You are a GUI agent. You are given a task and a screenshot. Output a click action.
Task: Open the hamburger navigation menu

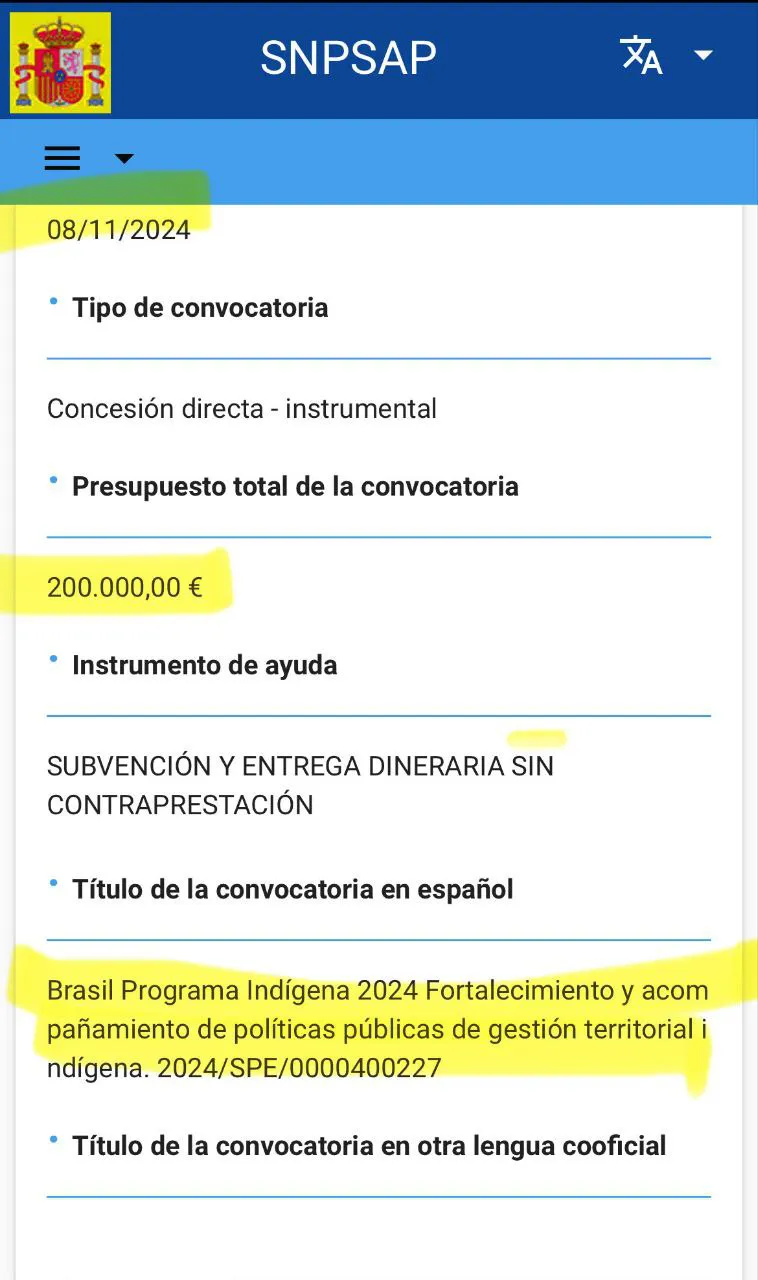click(62, 158)
